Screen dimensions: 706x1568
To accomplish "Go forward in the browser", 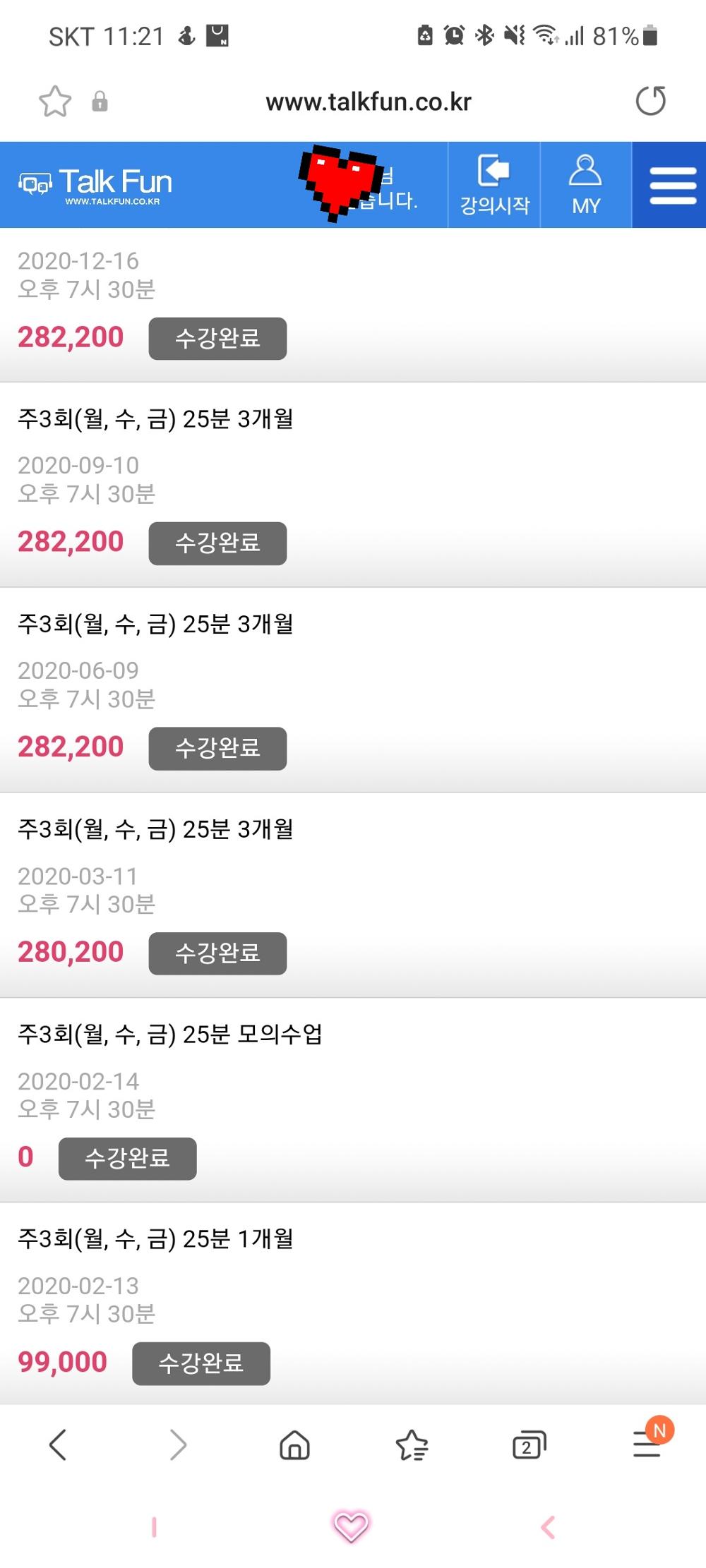I will (178, 1445).
